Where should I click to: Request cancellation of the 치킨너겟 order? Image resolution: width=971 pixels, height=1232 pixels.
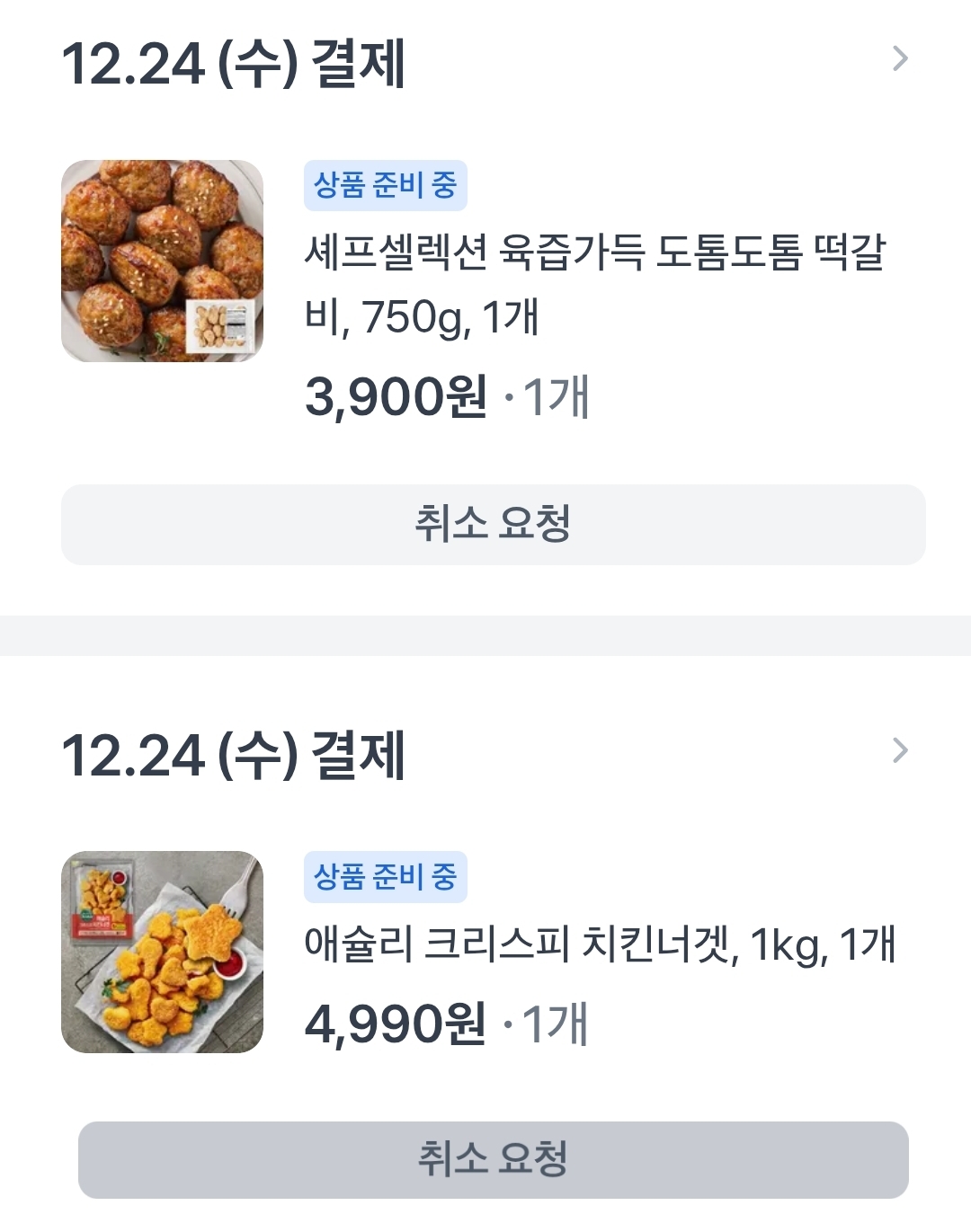[493, 1159]
